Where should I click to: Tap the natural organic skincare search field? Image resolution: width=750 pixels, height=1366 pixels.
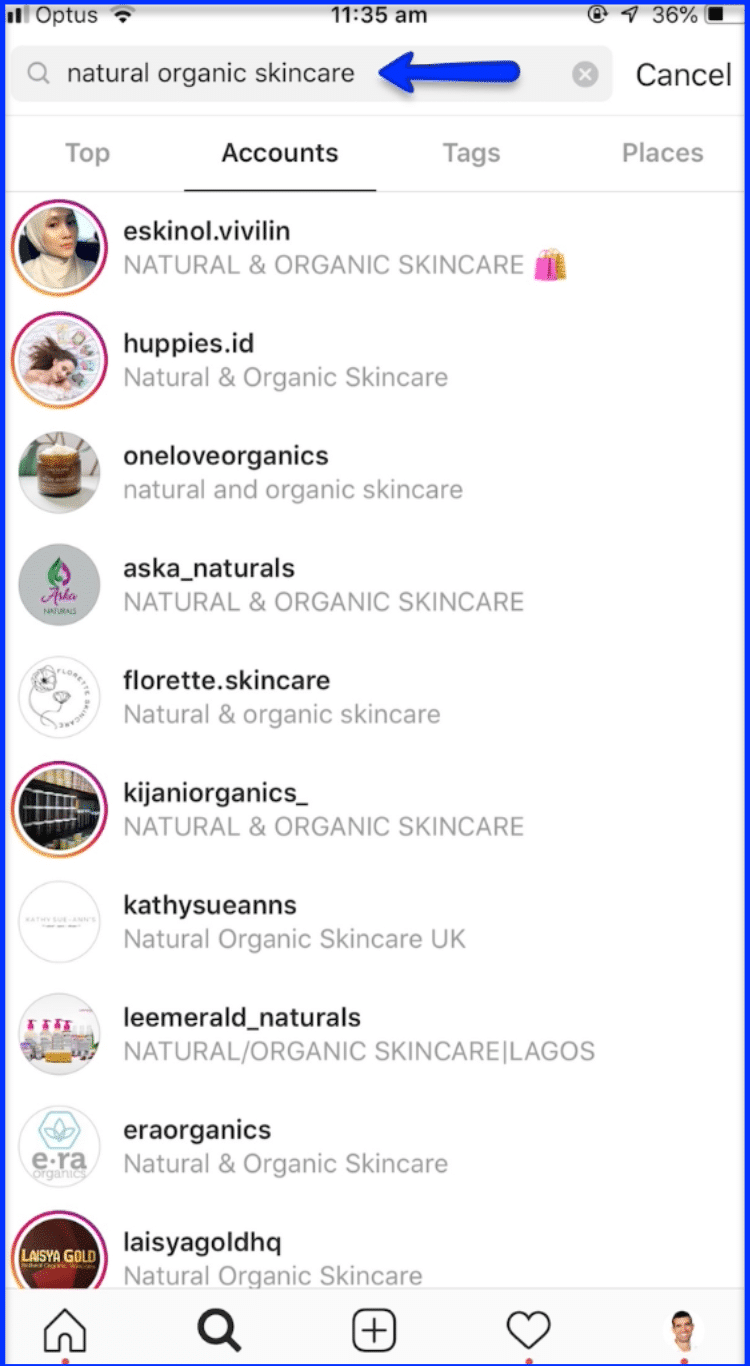tap(311, 74)
